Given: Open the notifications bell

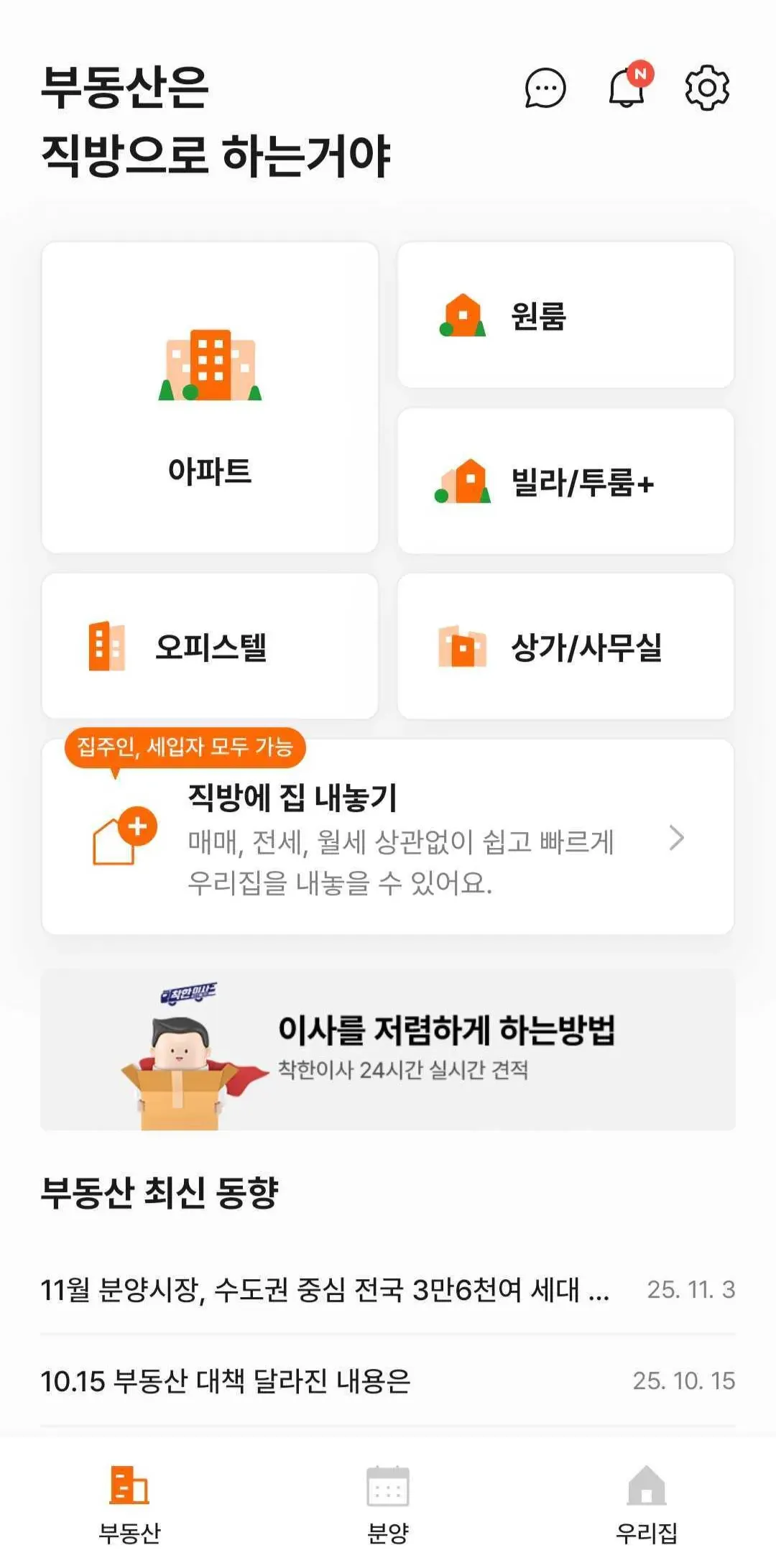Looking at the screenshot, I should click(627, 88).
